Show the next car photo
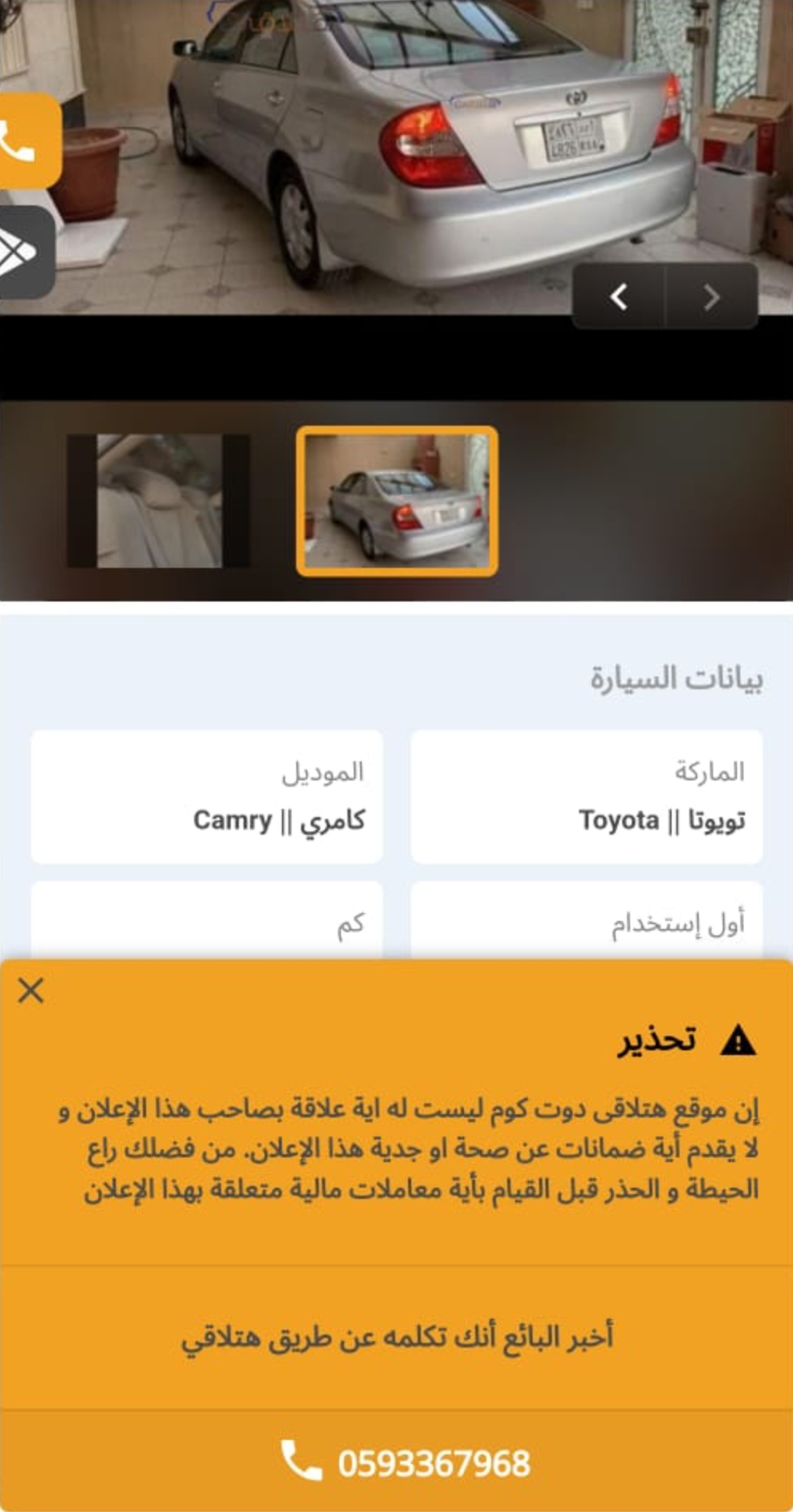 coord(712,296)
